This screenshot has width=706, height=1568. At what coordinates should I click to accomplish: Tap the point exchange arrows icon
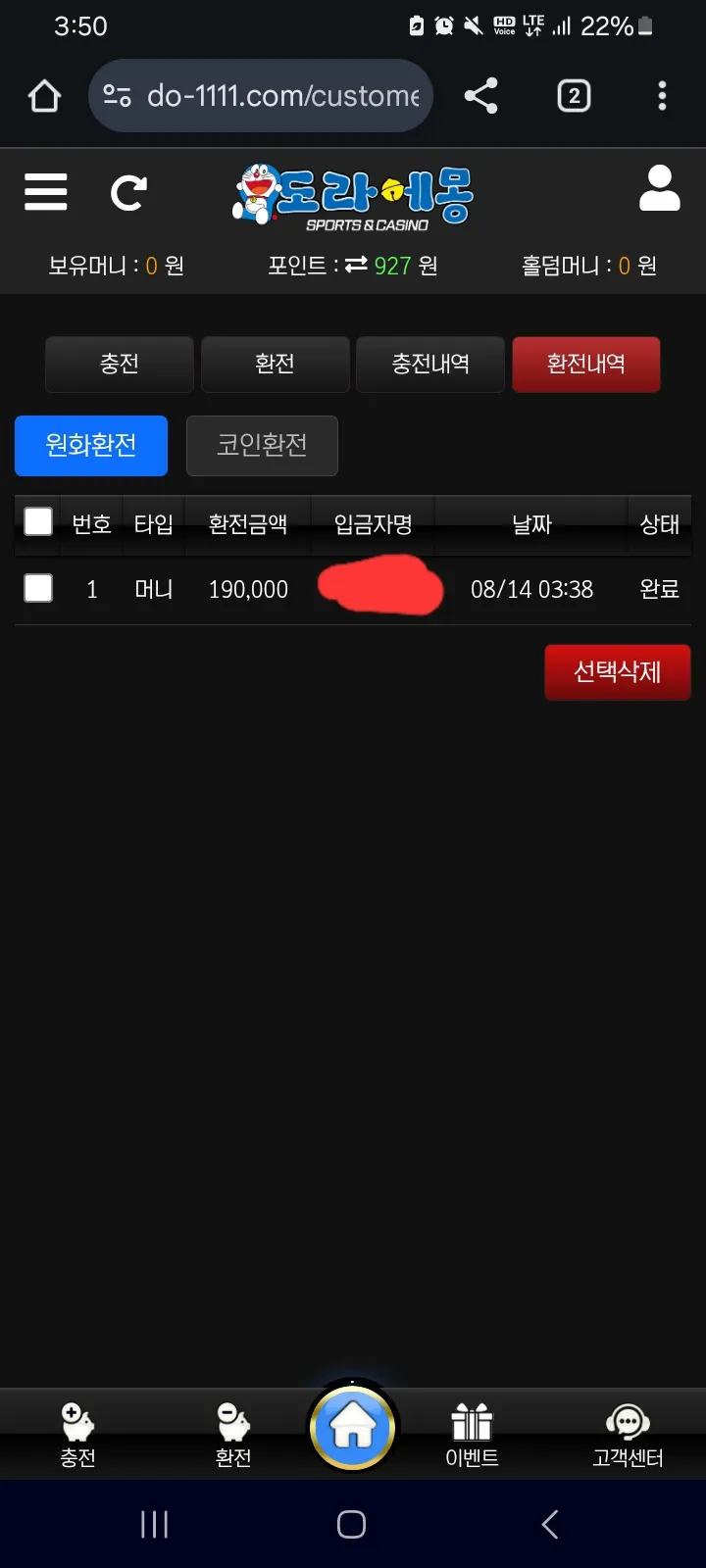(x=356, y=265)
